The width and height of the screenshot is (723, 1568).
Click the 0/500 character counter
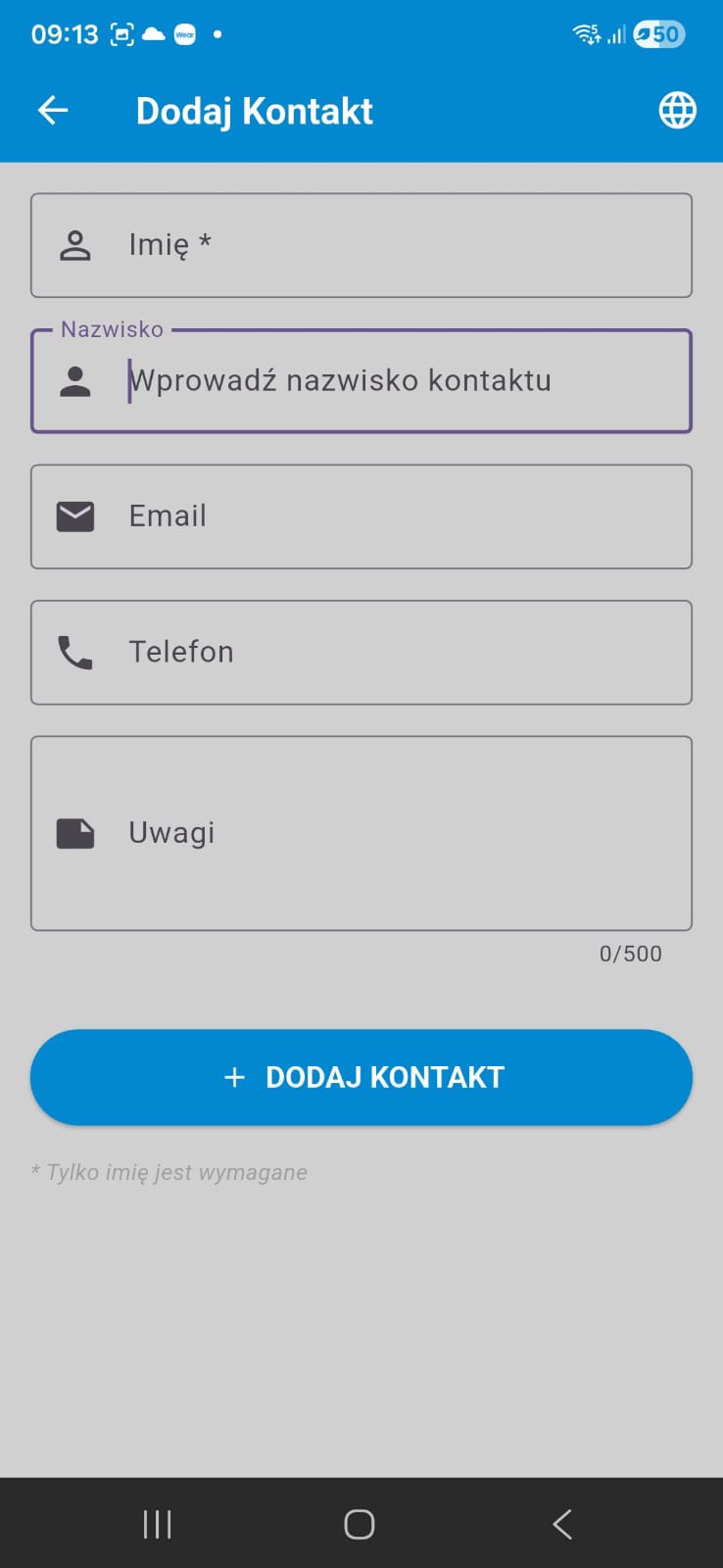click(631, 953)
